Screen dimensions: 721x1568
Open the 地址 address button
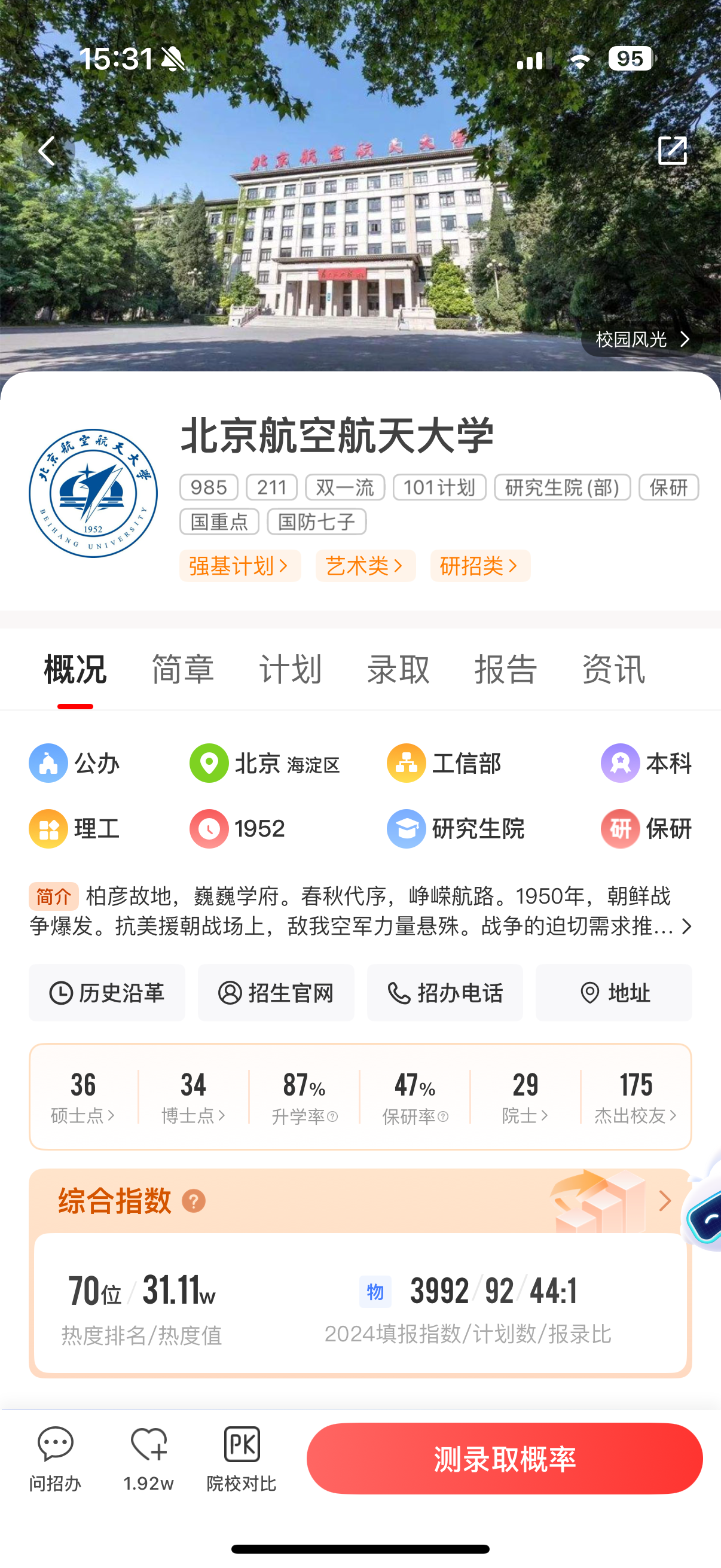coord(613,993)
